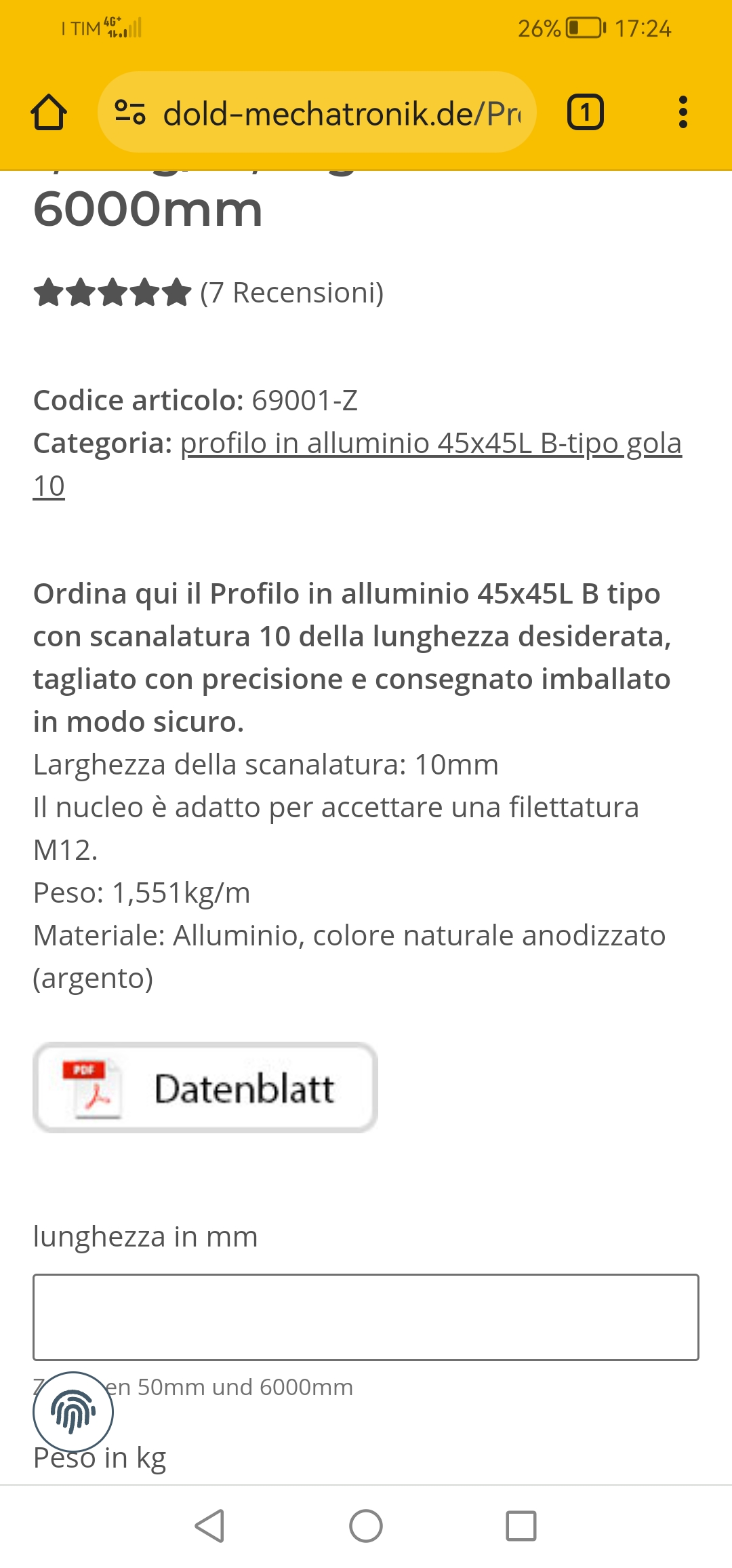Go to the browser home page
This screenshot has height=1568, width=732.
click(49, 112)
